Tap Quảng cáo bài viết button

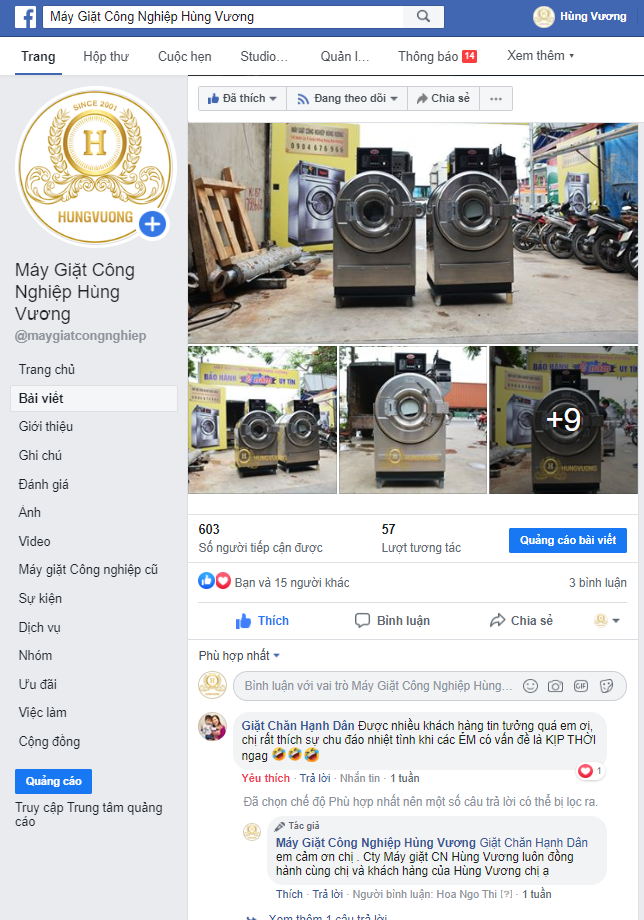tap(567, 540)
